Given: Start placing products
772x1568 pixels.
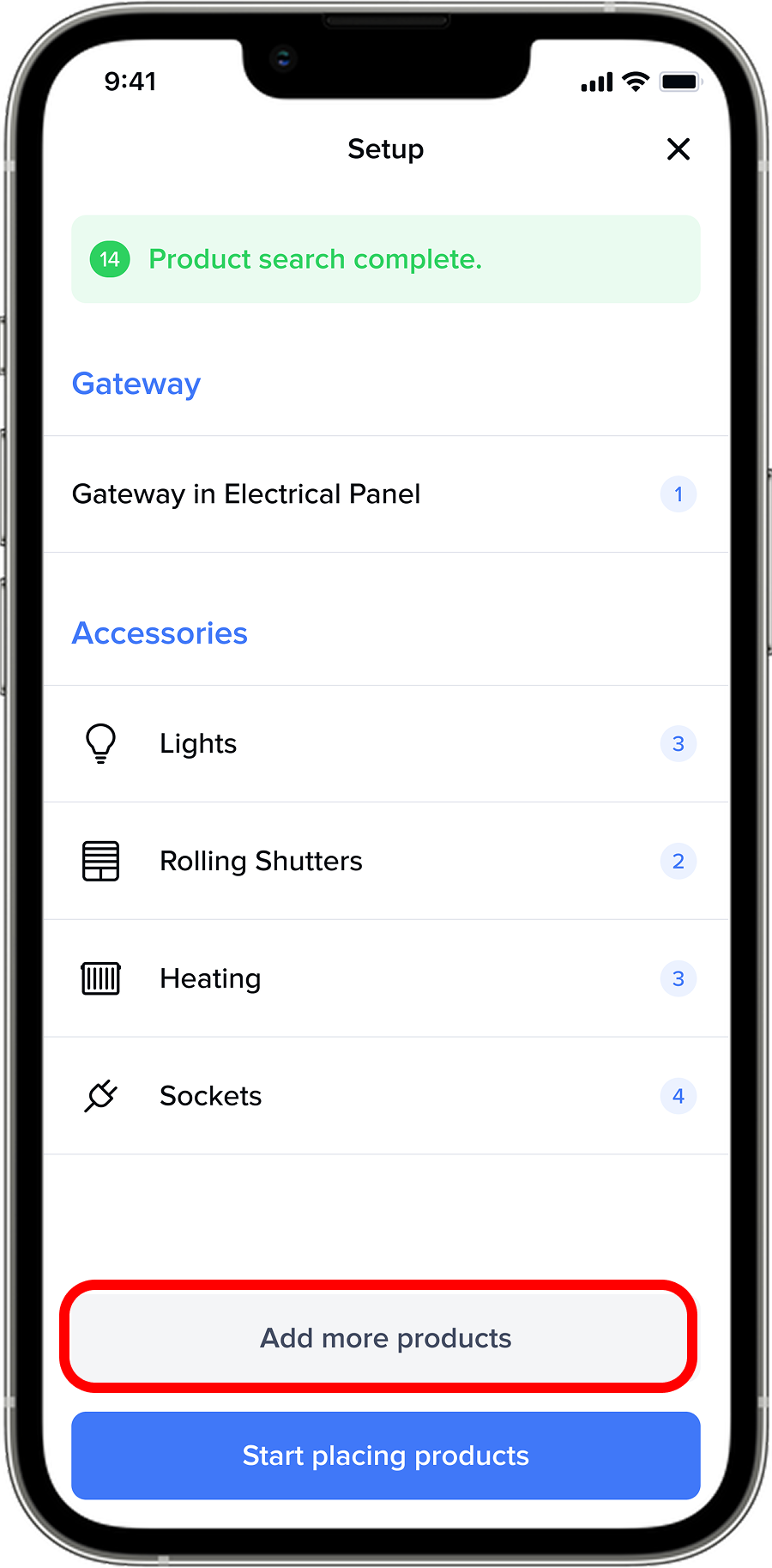Looking at the screenshot, I should pos(385,1456).
